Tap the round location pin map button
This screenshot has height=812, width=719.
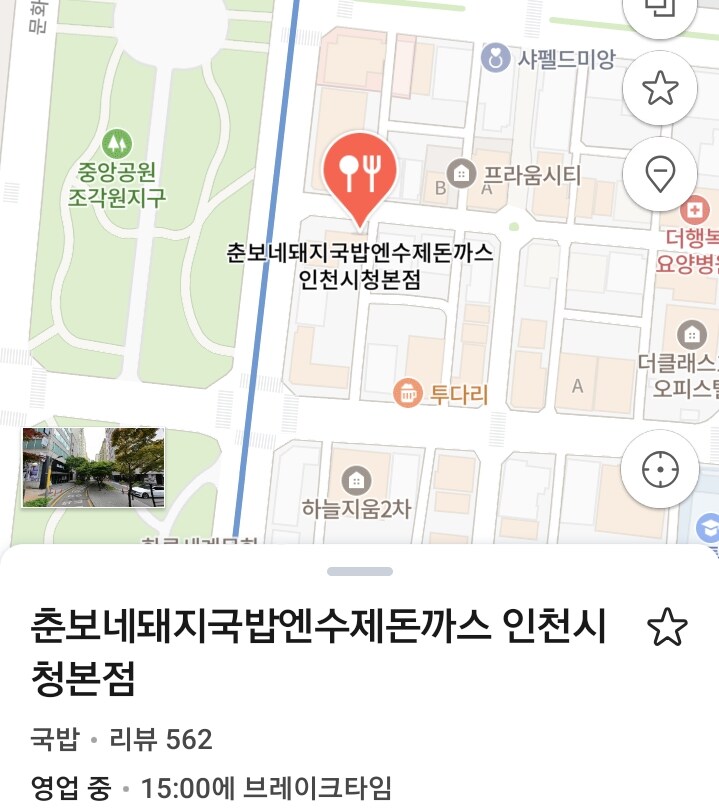tap(660, 175)
